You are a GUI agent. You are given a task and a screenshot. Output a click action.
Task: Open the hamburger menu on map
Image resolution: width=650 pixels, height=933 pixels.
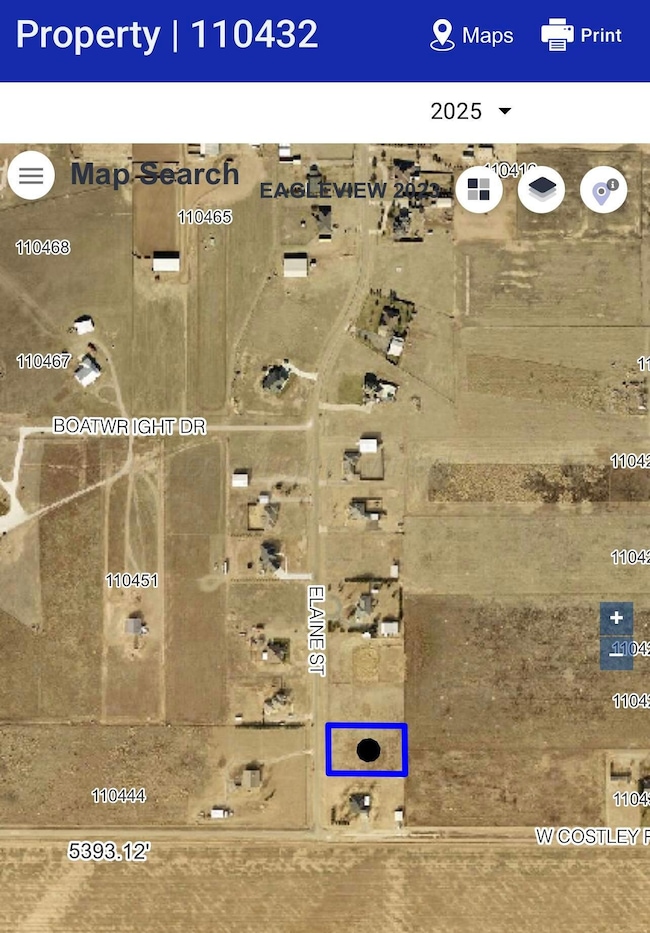coord(31,176)
